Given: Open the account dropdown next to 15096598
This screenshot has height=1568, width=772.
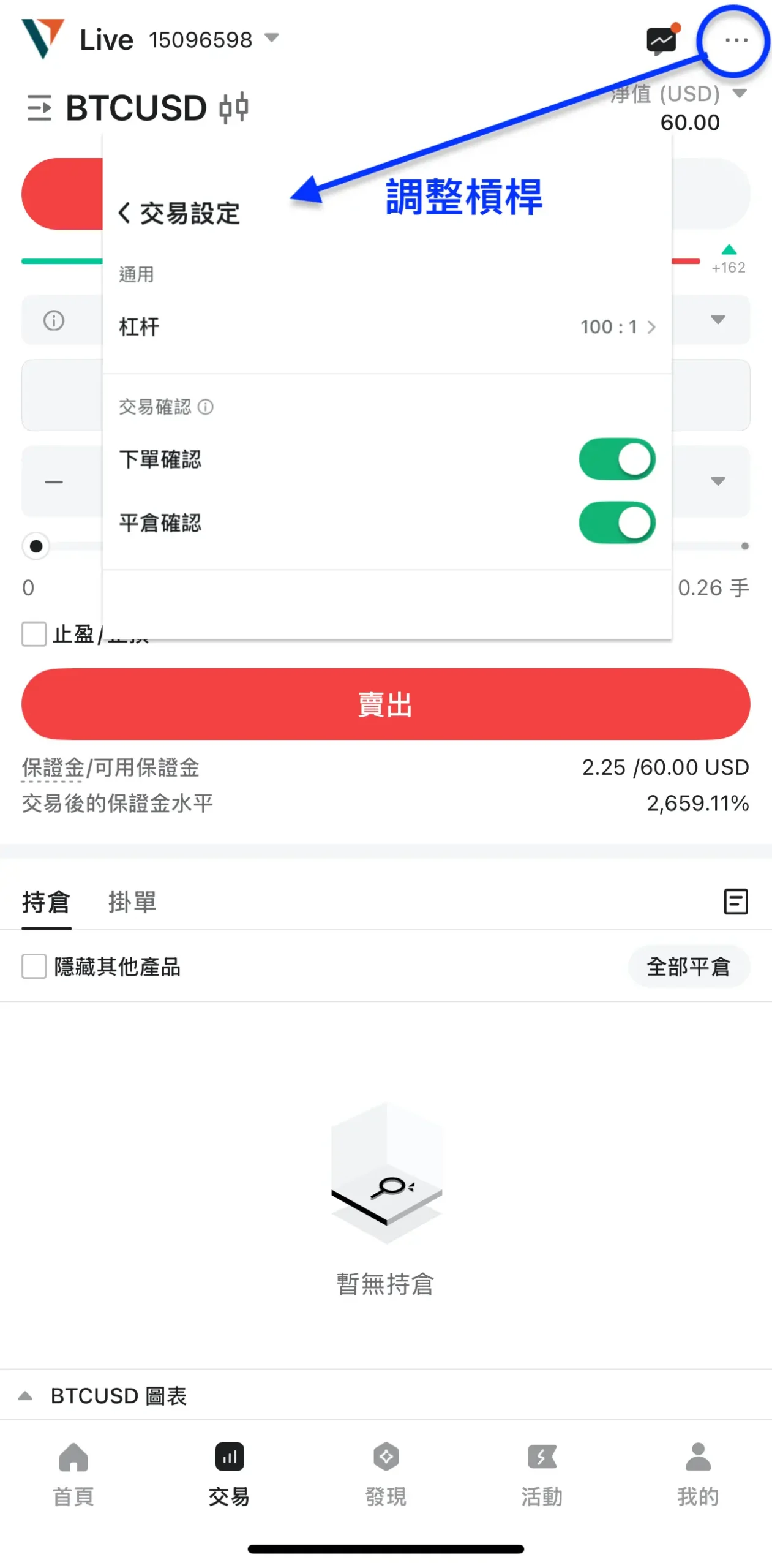Looking at the screenshot, I should [272, 39].
